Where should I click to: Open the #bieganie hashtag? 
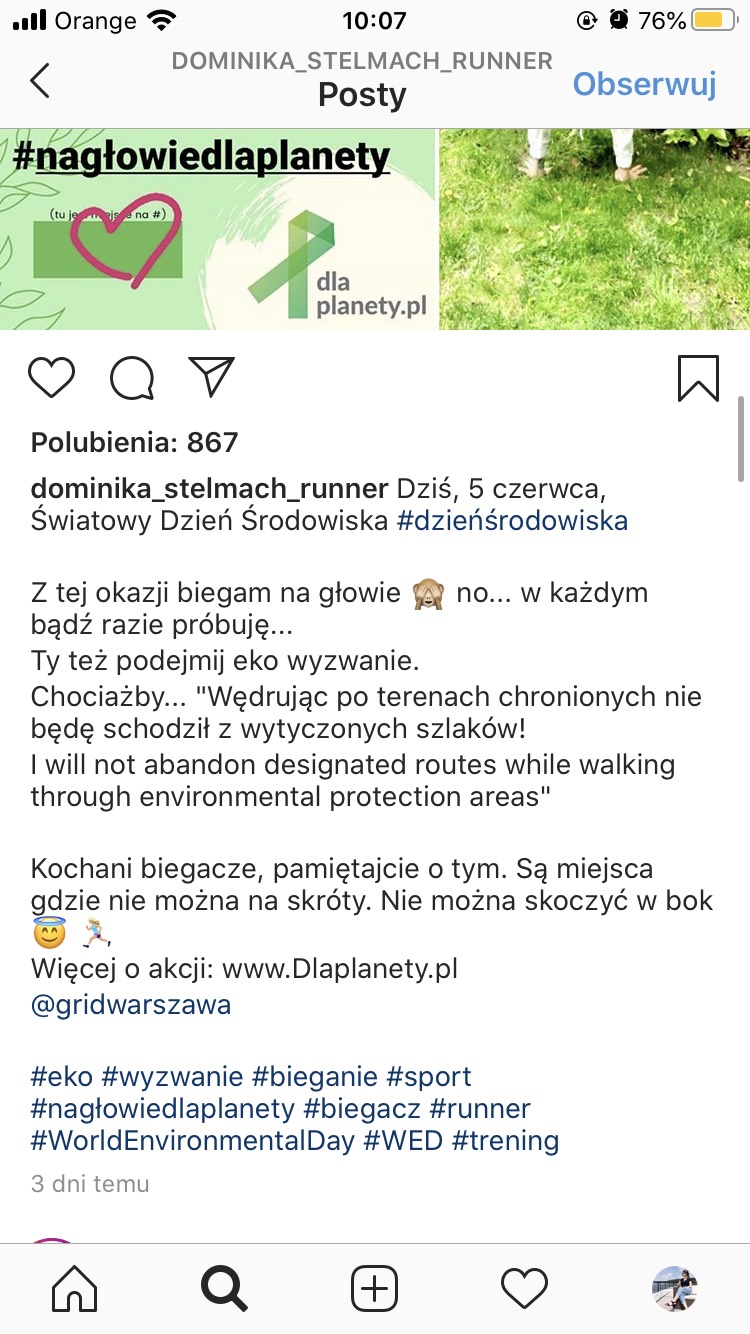tap(315, 1077)
